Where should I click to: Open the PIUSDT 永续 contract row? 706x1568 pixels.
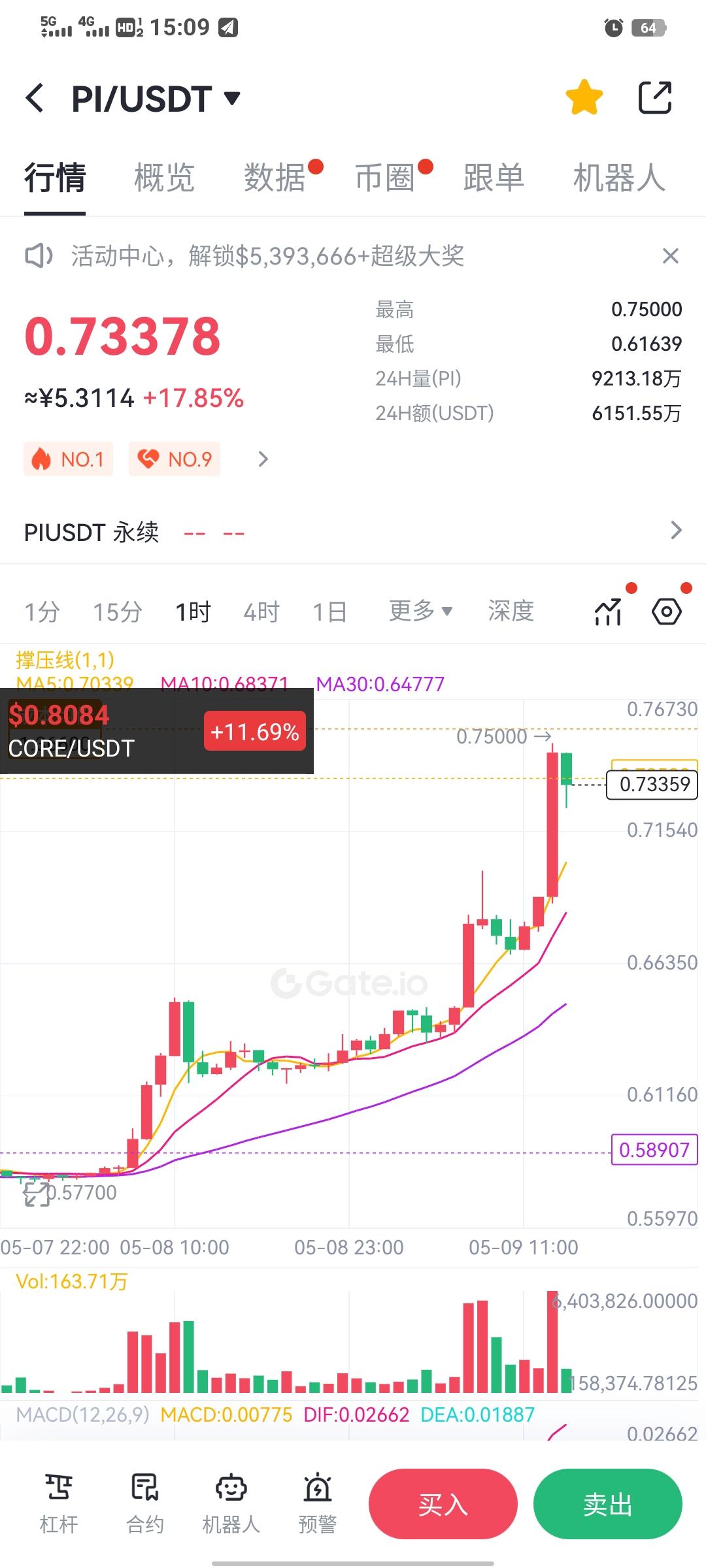(353, 532)
